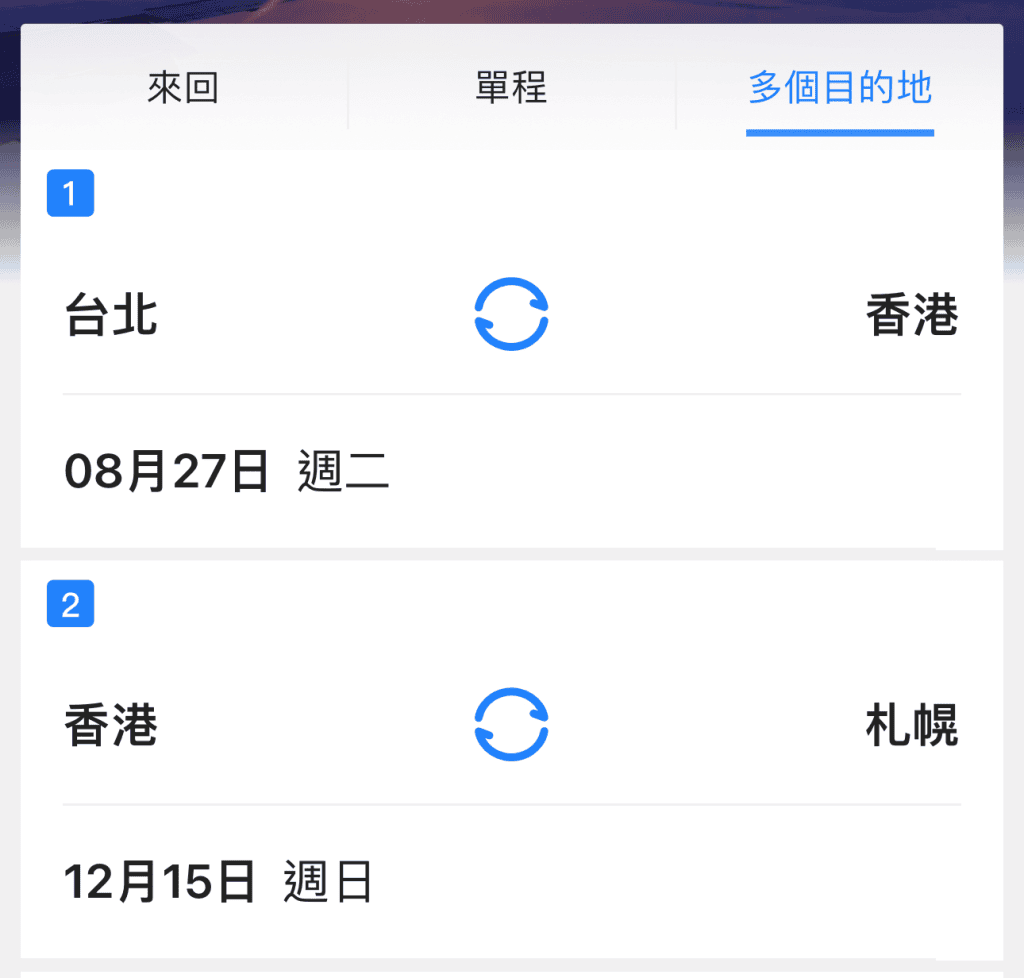
Task: Change departure city 台北 in segment 1
Action: click(112, 316)
